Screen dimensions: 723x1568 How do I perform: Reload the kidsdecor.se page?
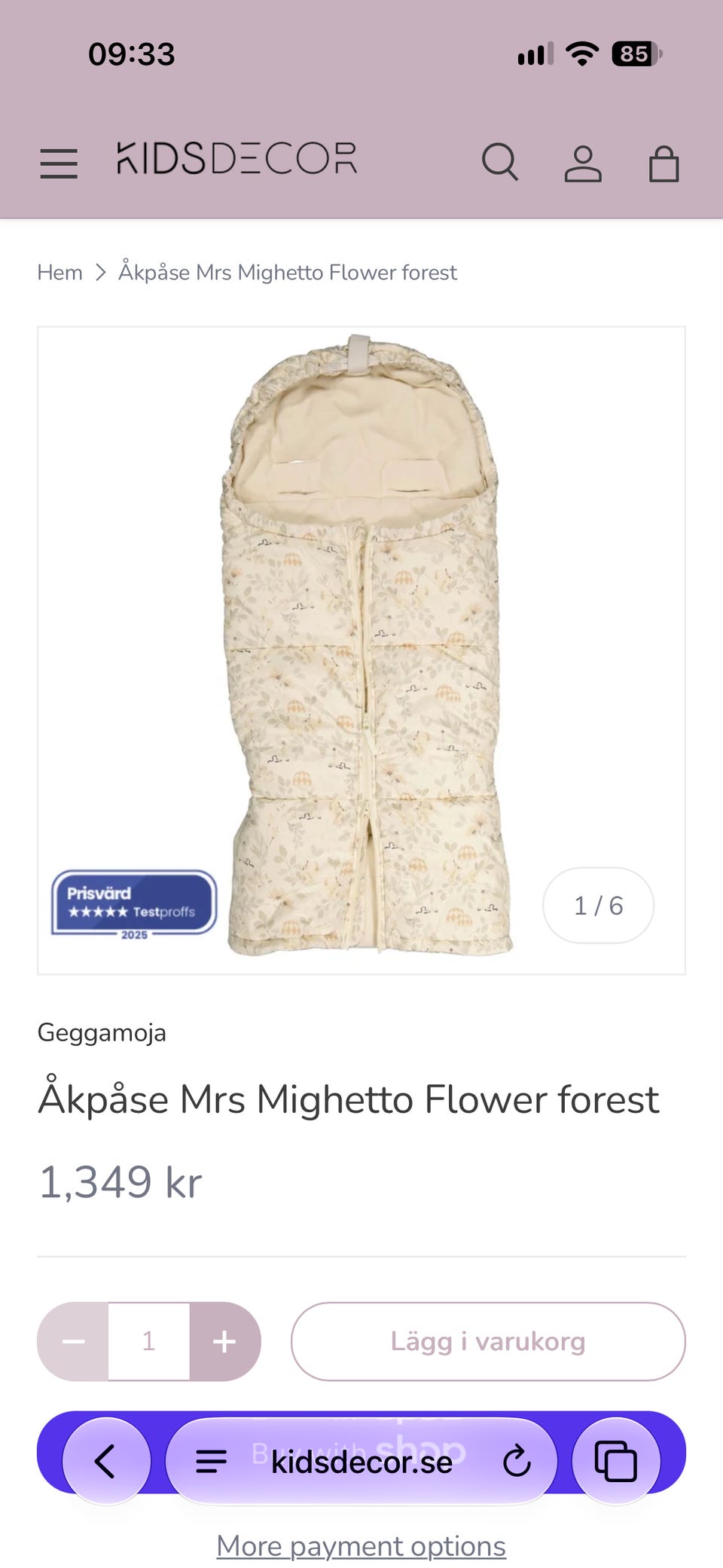click(x=517, y=1462)
